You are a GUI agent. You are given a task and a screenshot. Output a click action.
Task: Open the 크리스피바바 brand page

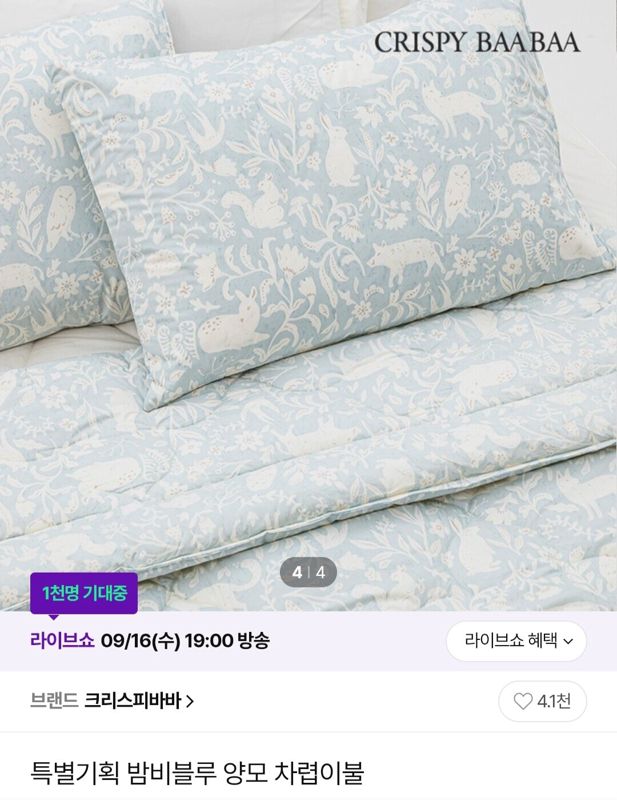click(x=139, y=701)
